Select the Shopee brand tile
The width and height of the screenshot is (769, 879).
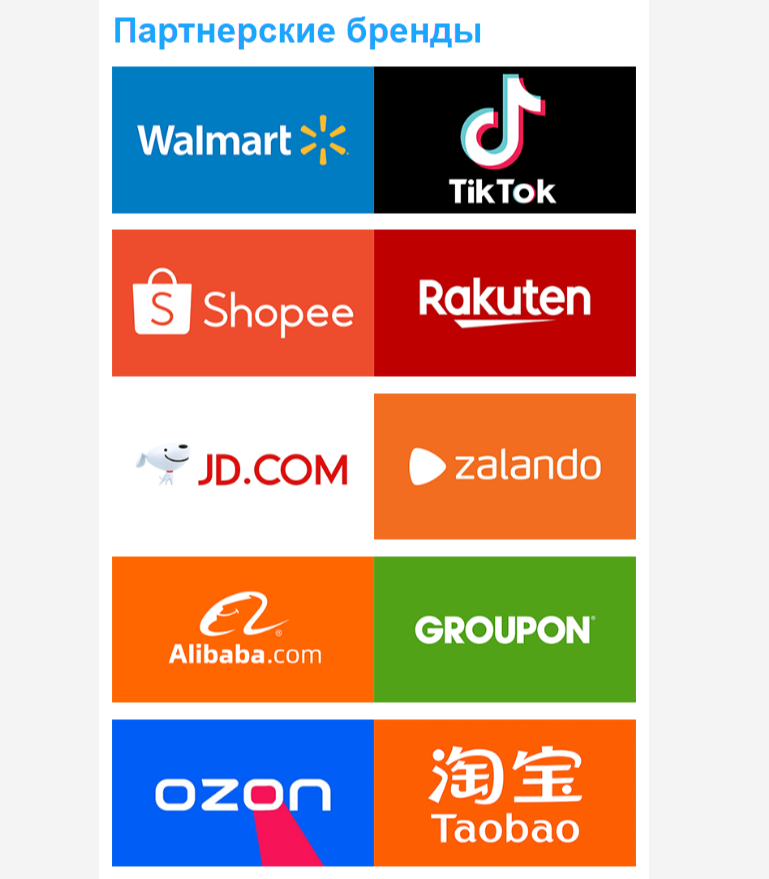[243, 303]
